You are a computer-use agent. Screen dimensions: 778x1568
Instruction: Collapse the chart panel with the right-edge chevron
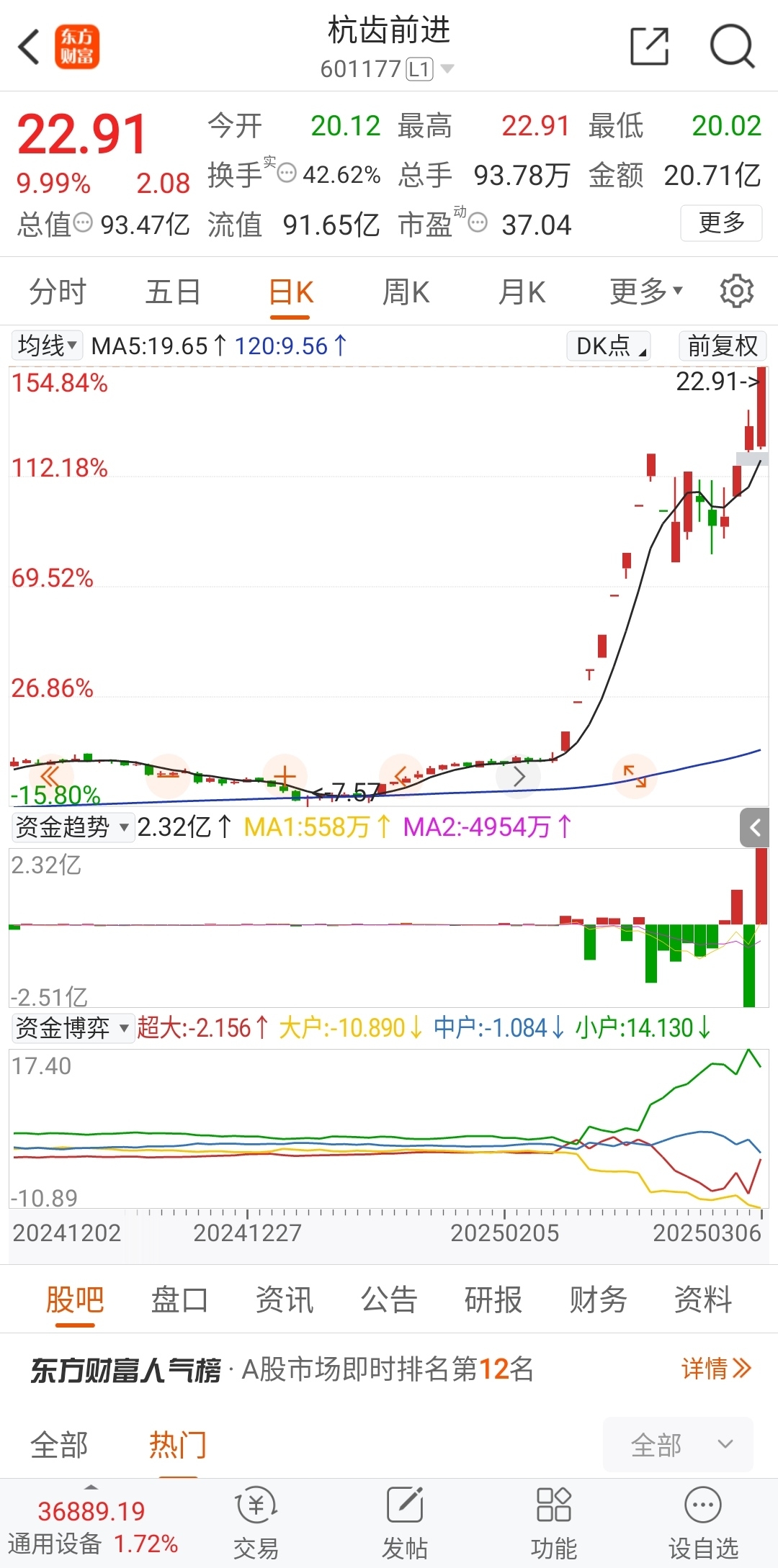coord(755,828)
